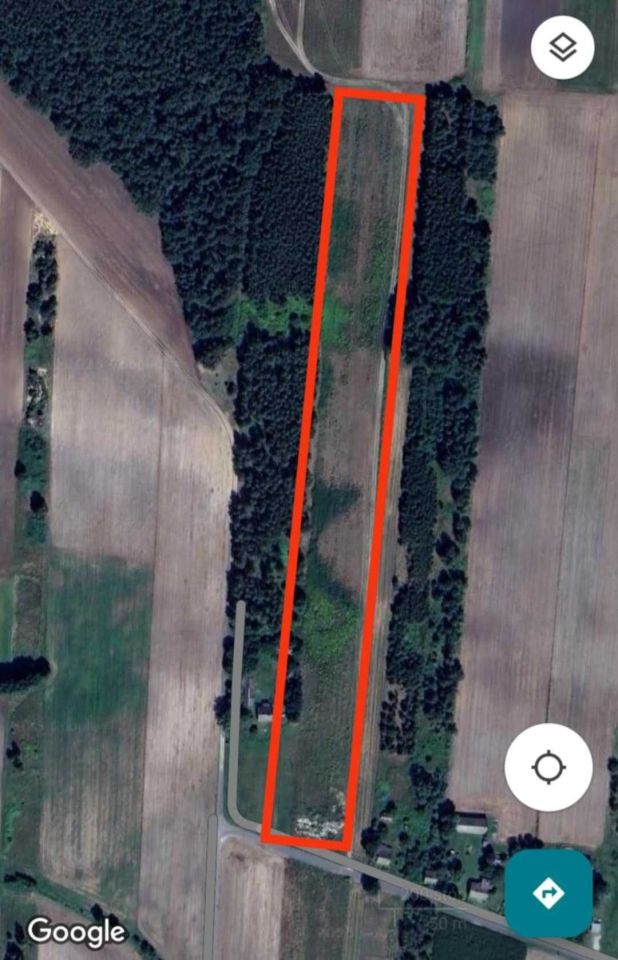Open directions with the turn-arrow button
The width and height of the screenshot is (618, 960).
548,892
